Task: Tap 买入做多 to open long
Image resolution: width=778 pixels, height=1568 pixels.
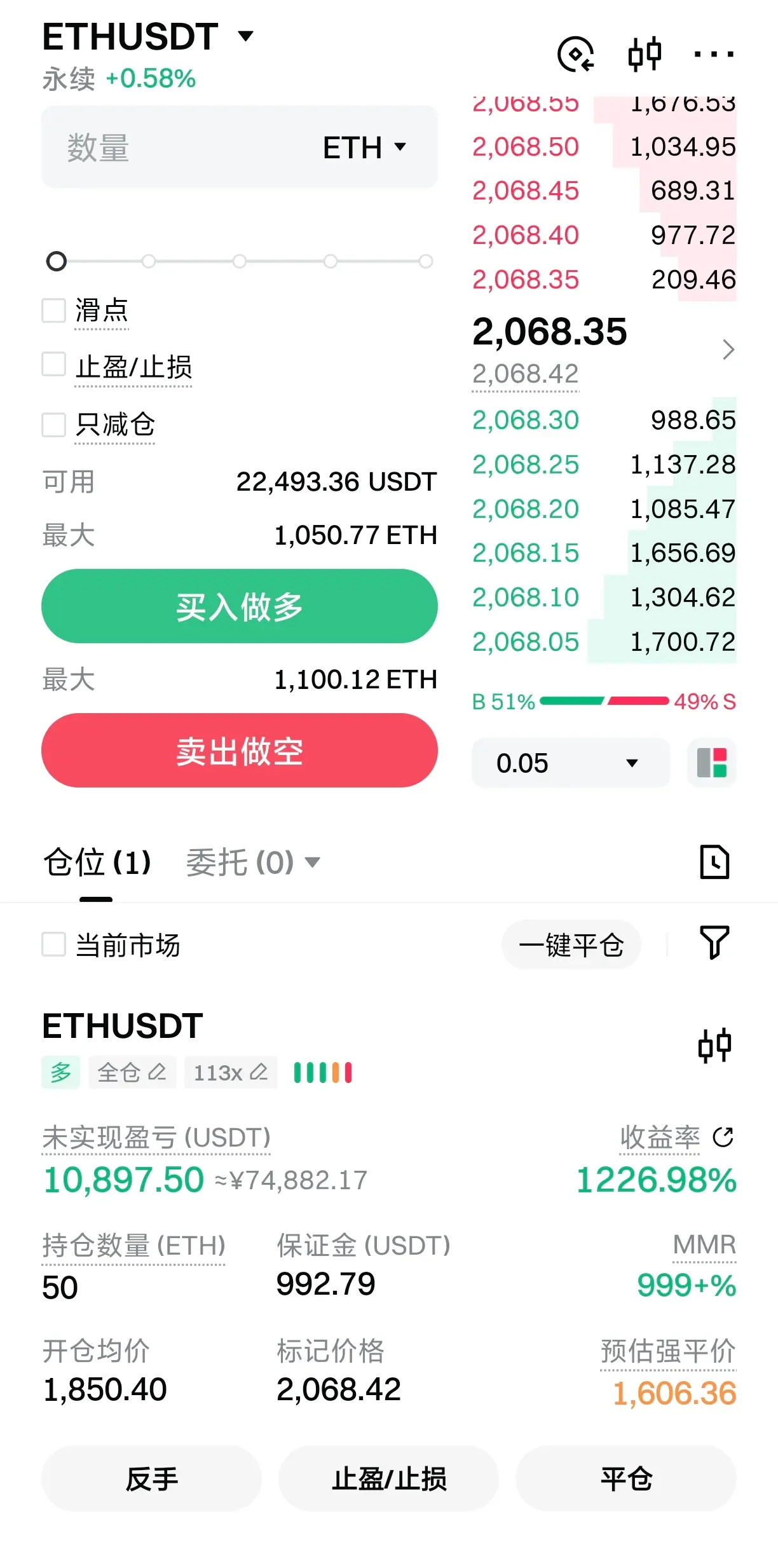Action: coord(240,606)
